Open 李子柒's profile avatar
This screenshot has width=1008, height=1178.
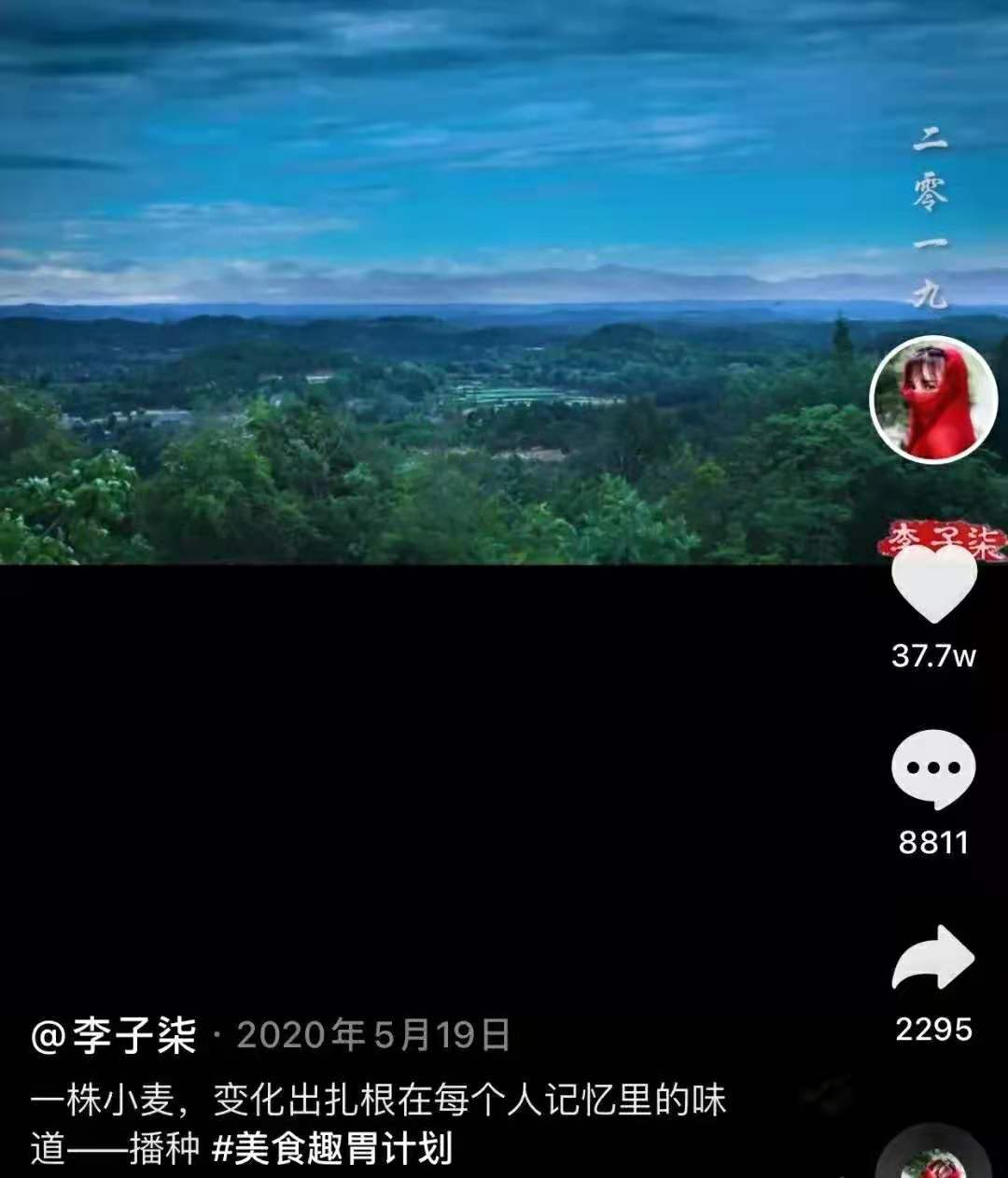933,400
